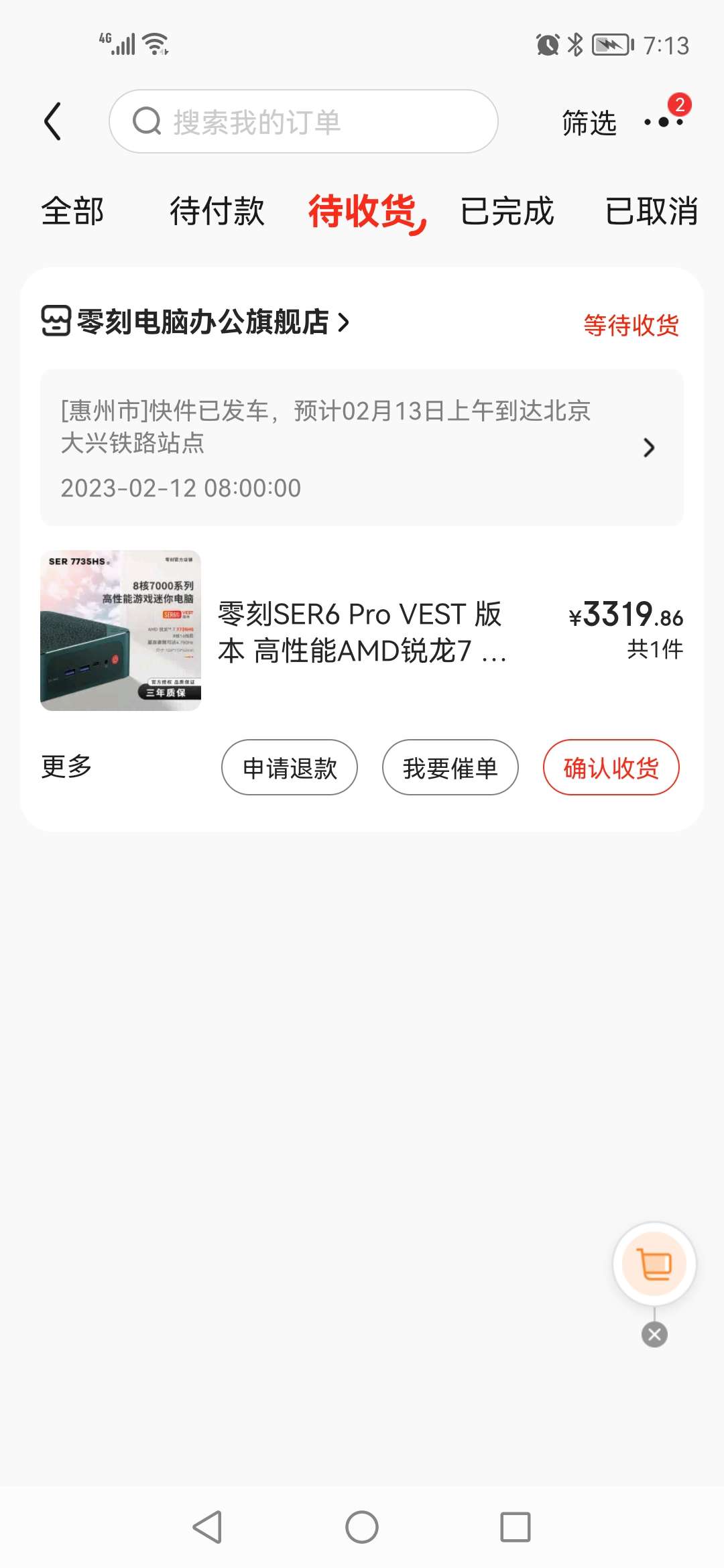The width and height of the screenshot is (724, 1568).
Task: Open the 筛选 filter options
Action: point(589,123)
